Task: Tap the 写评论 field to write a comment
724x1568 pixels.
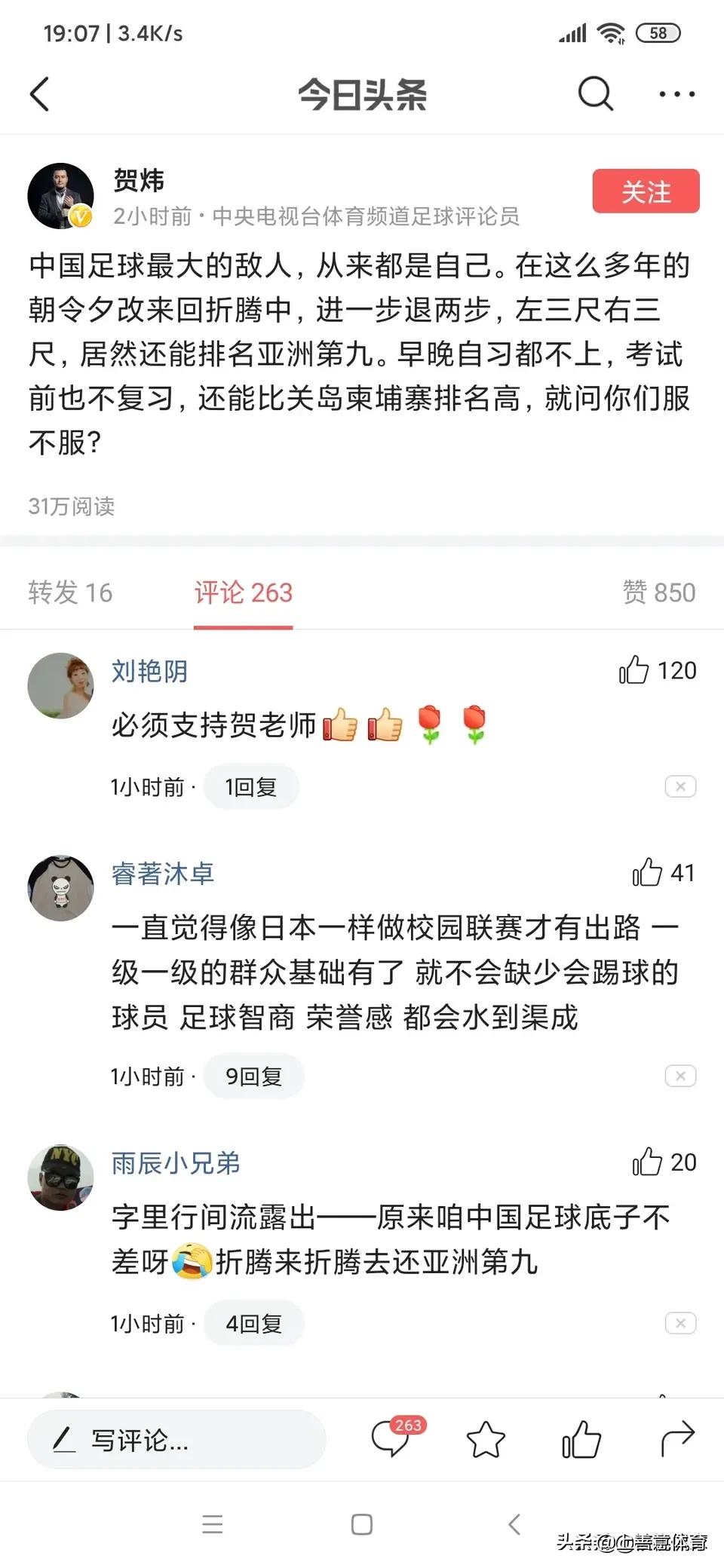Action: [x=176, y=1438]
